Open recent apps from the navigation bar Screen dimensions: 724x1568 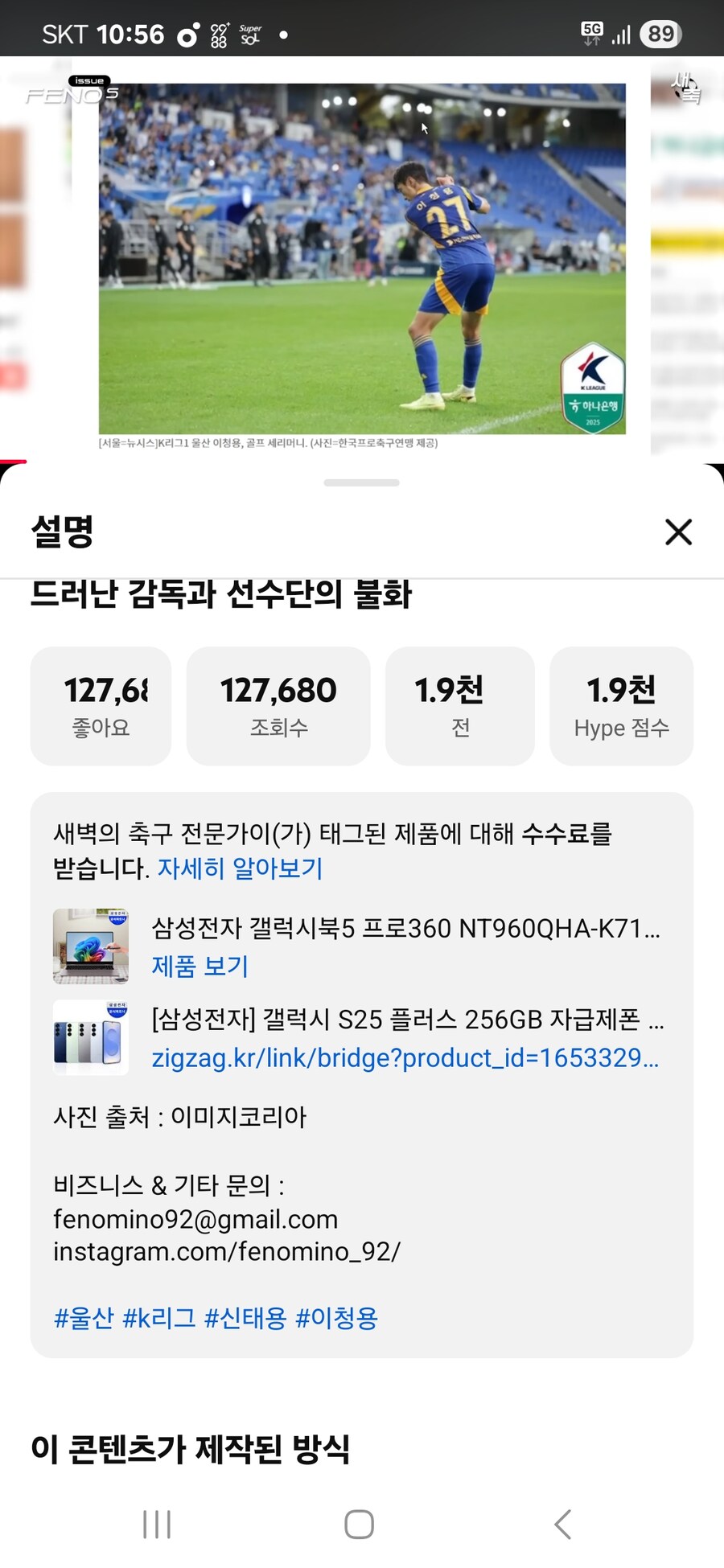click(157, 1524)
